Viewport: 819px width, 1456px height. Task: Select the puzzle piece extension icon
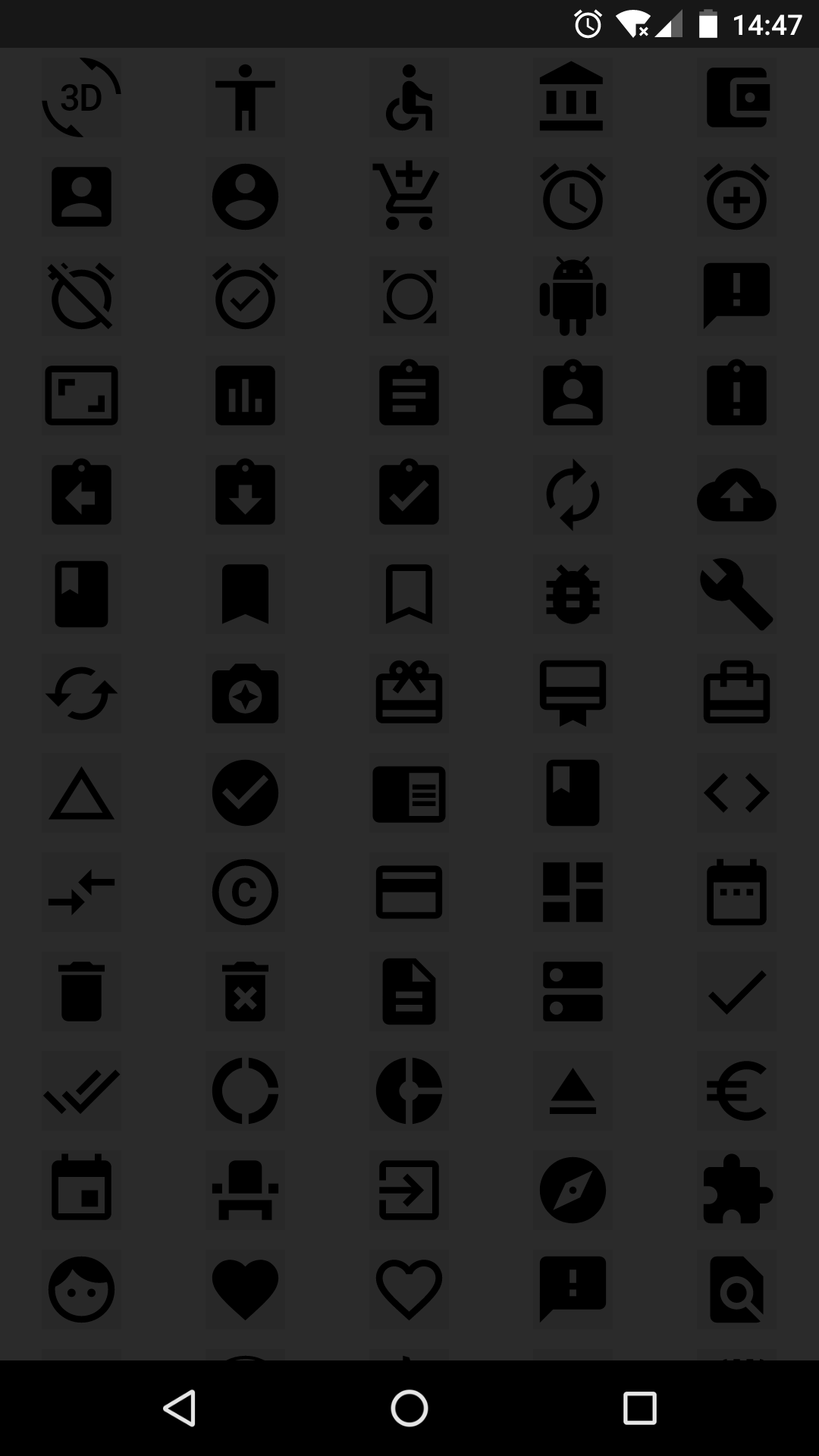[x=736, y=1190]
